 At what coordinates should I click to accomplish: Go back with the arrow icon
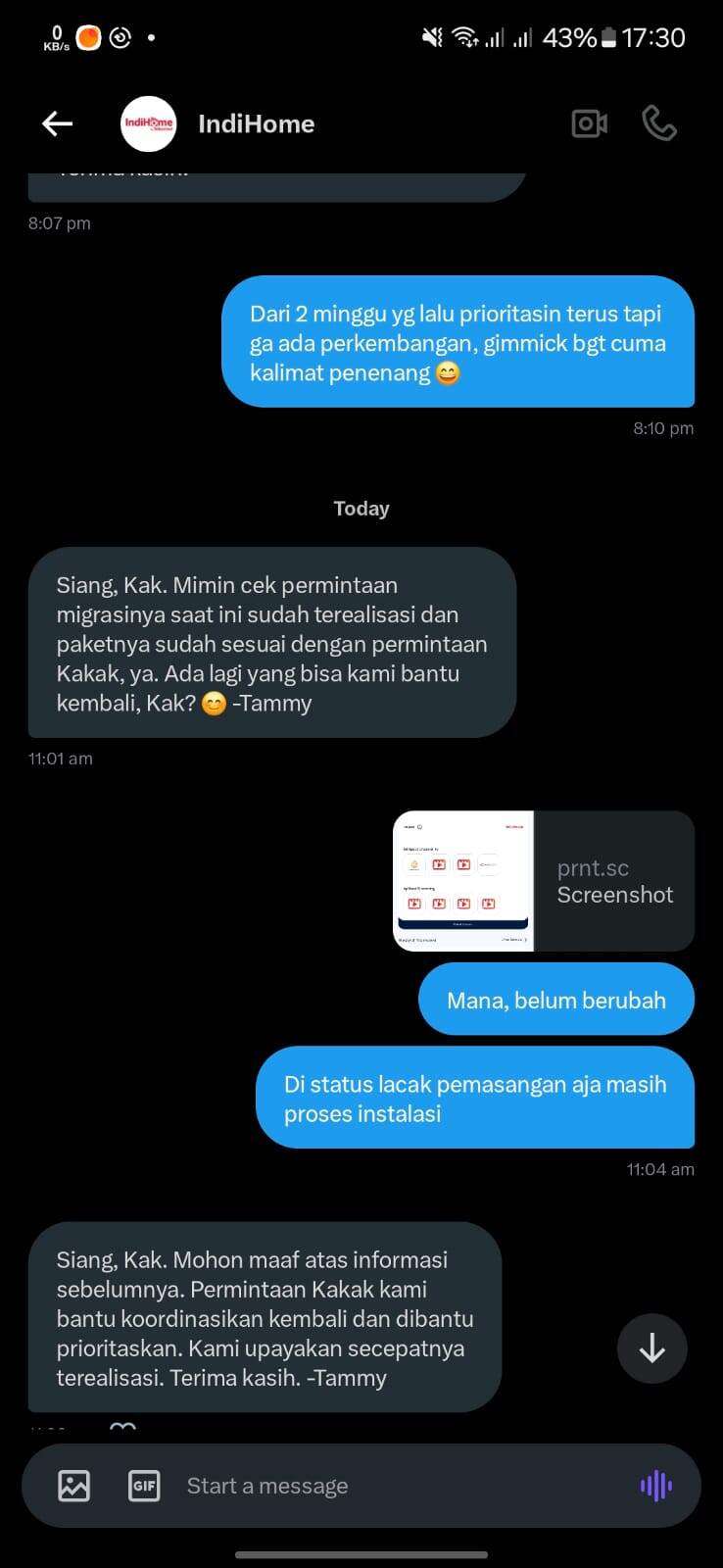(x=58, y=123)
